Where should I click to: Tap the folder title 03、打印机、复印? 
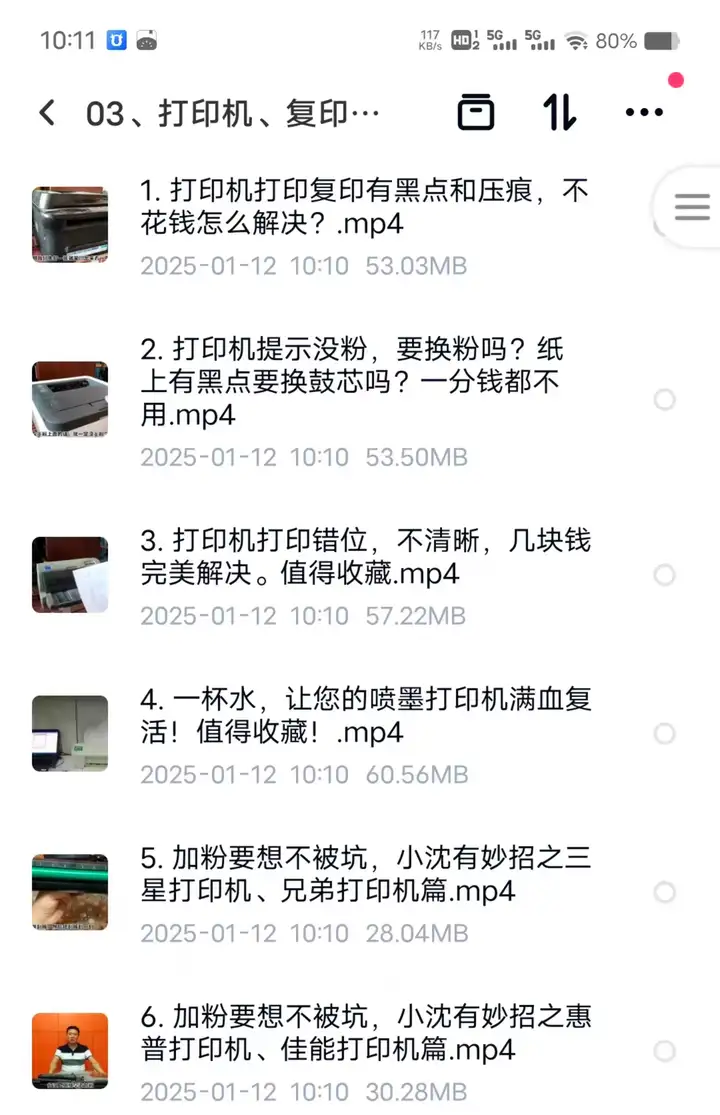[230, 112]
